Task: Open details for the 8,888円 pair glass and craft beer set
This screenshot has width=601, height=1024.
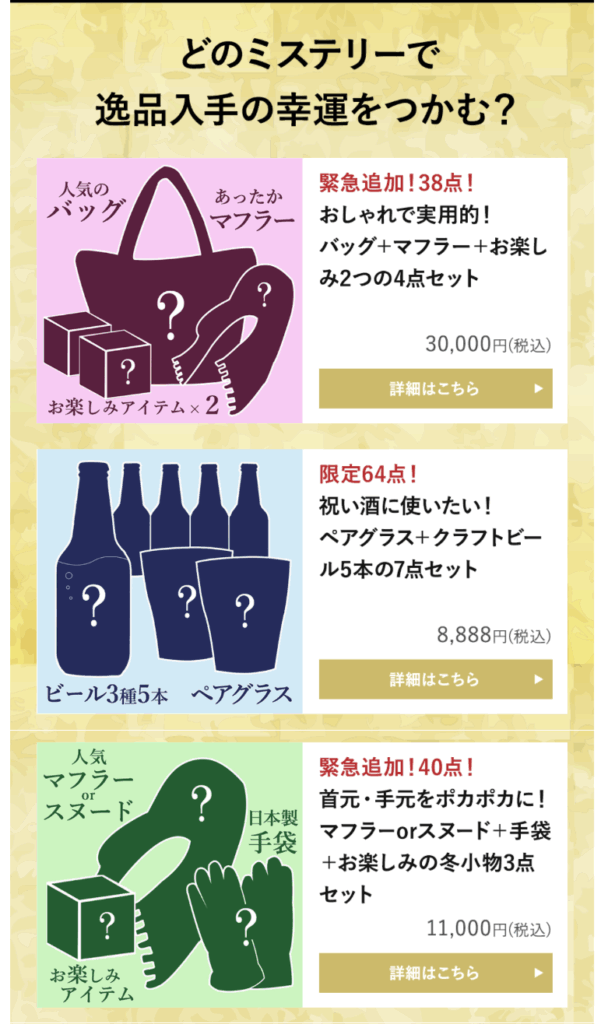Action: [435, 680]
